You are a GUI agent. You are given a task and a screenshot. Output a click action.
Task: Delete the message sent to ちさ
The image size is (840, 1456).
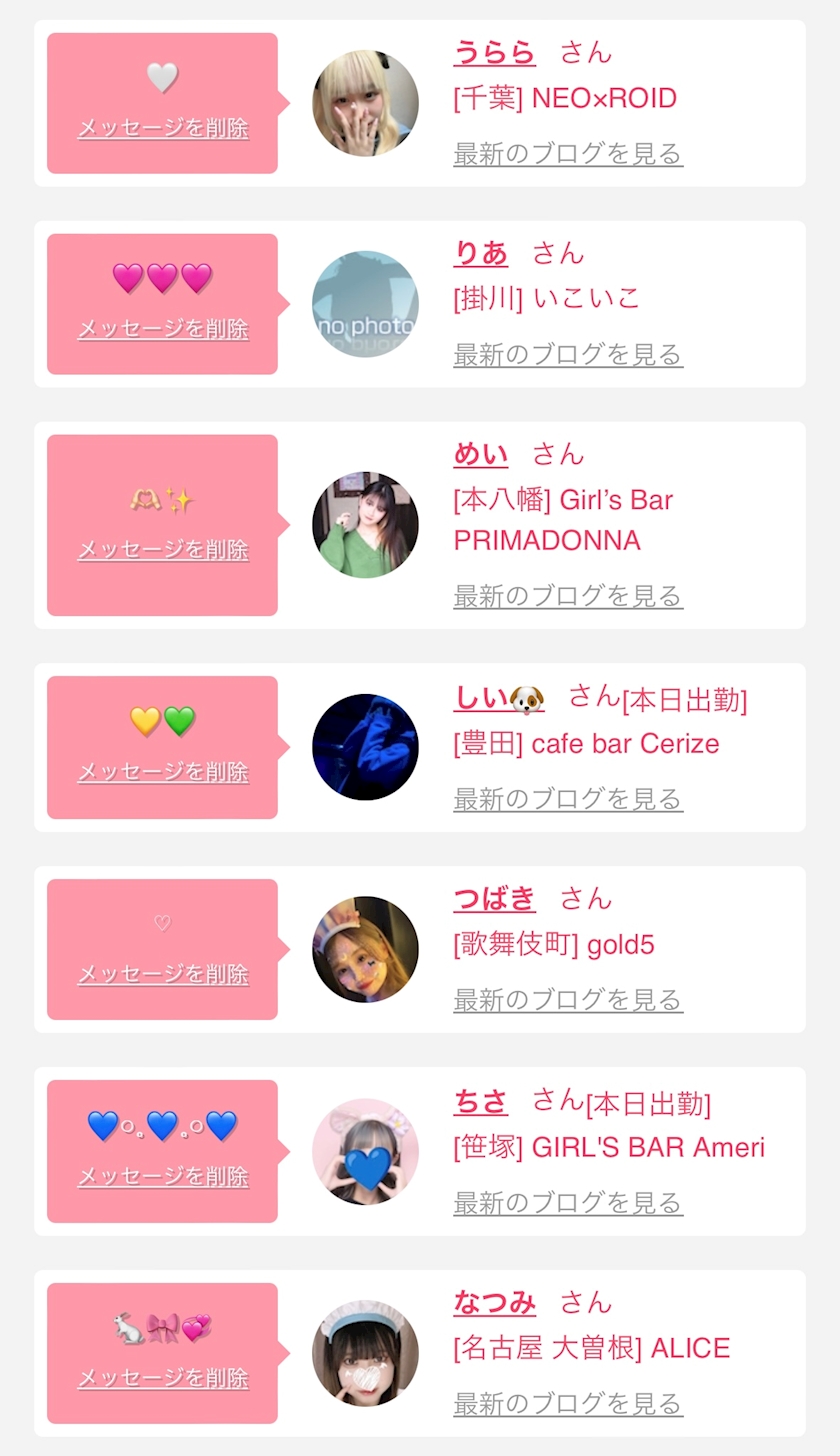(163, 1177)
